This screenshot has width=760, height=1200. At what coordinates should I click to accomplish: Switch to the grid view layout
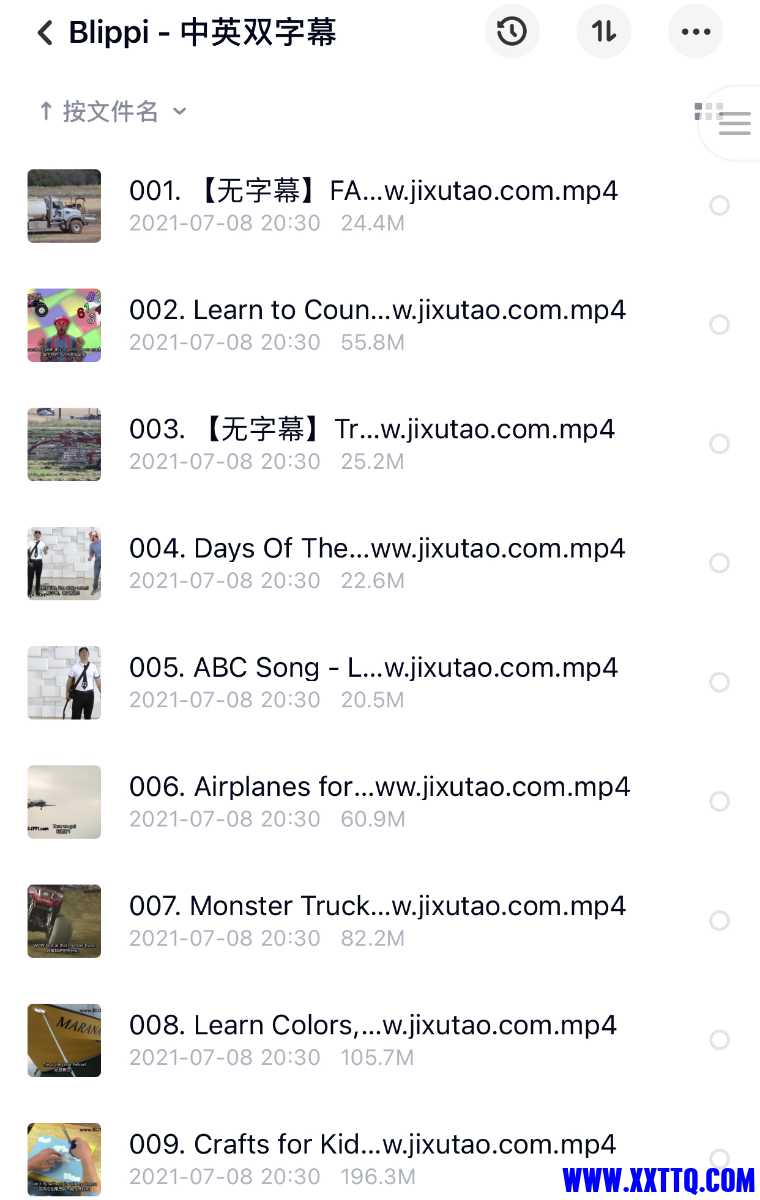click(x=708, y=112)
